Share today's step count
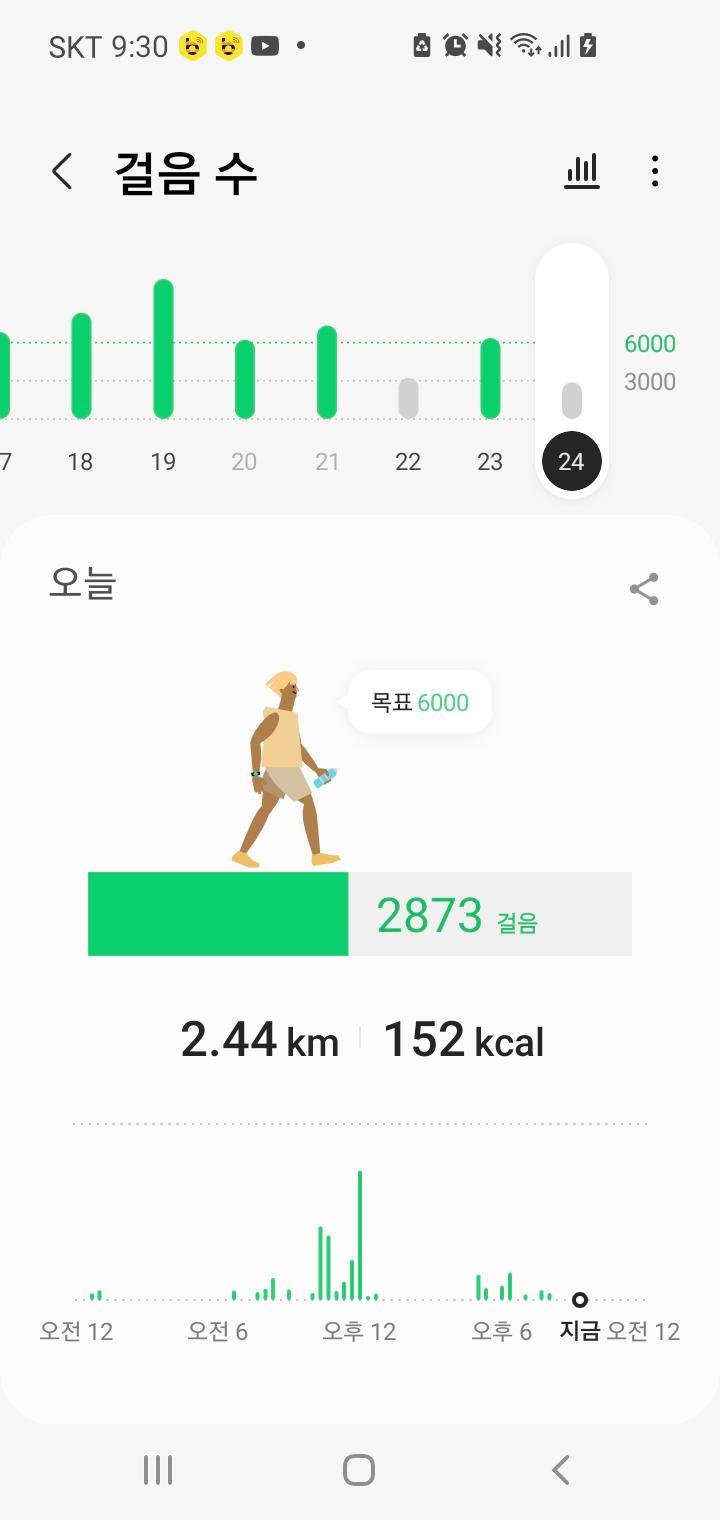The image size is (720, 1520). (644, 589)
